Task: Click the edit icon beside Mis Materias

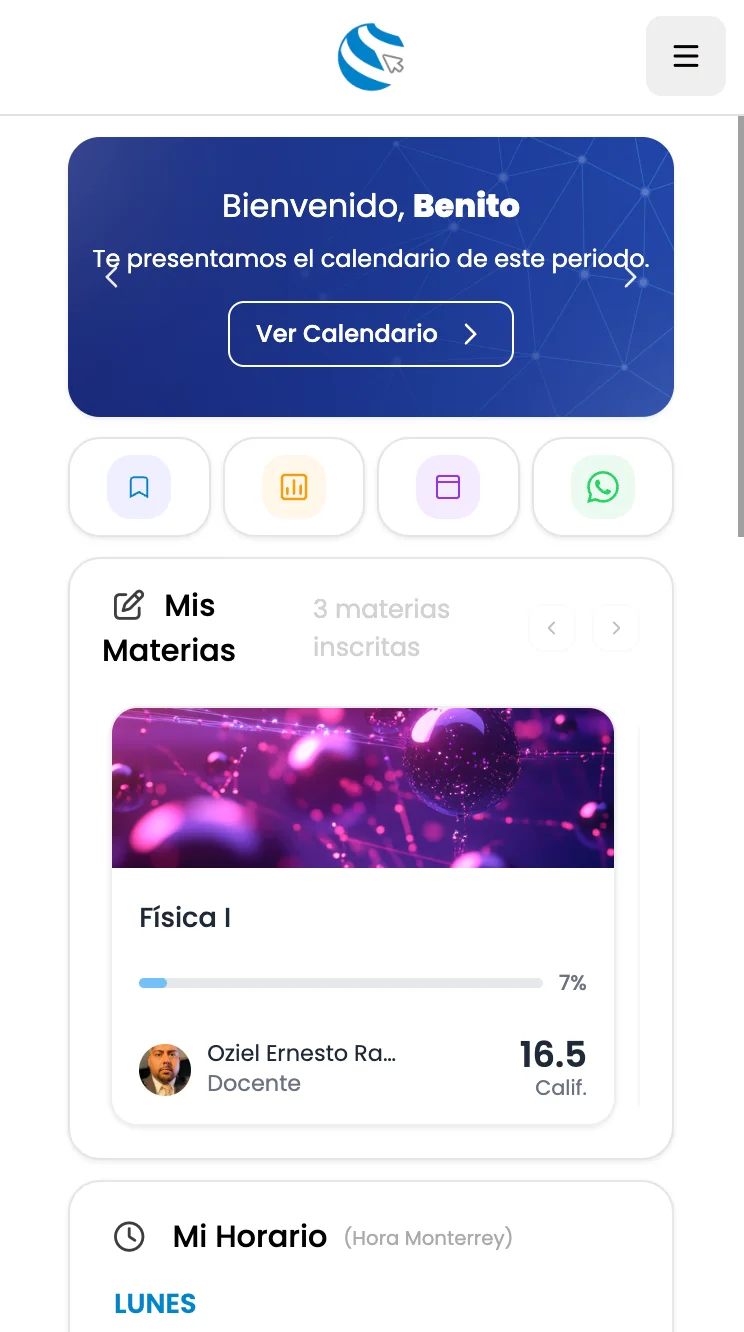Action: [x=128, y=605]
